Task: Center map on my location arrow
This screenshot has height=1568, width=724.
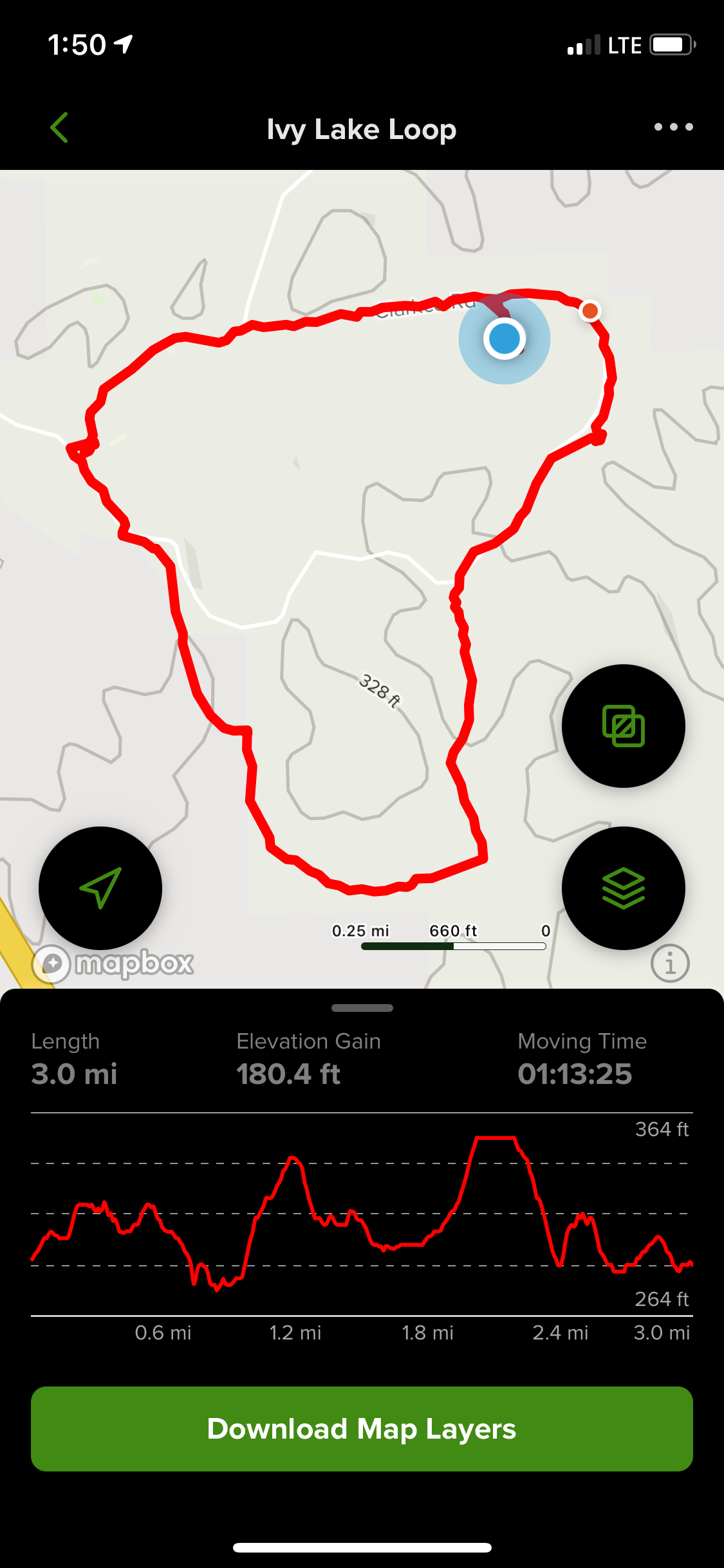Action: pos(100,888)
